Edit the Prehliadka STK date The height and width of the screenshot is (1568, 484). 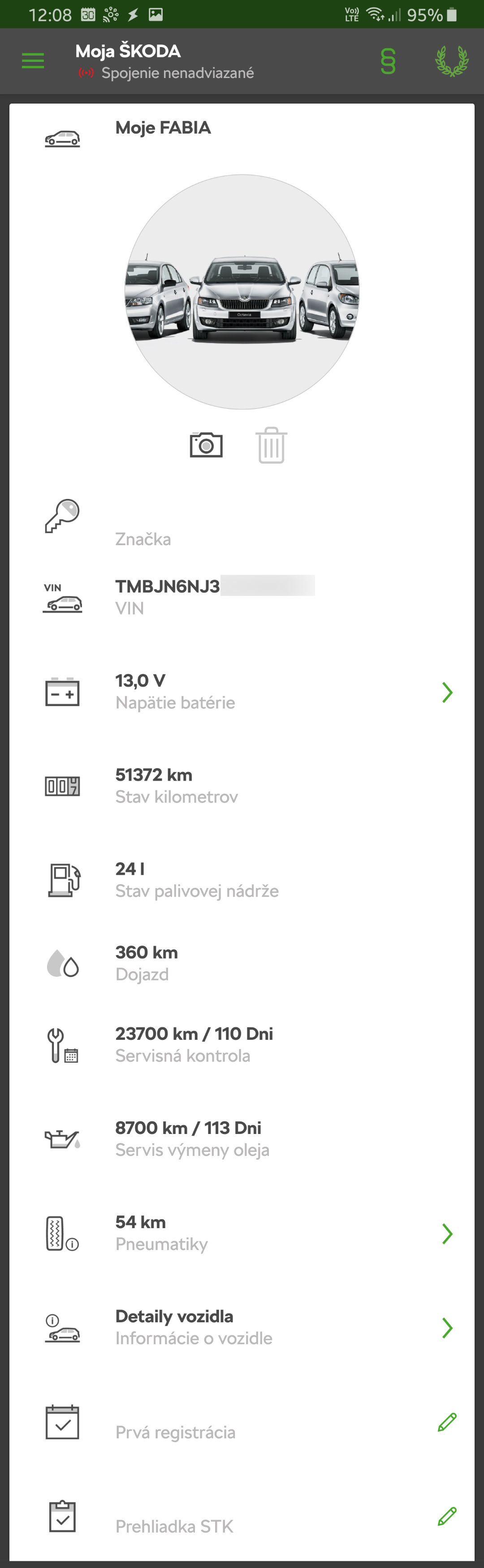pos(447,1516)
